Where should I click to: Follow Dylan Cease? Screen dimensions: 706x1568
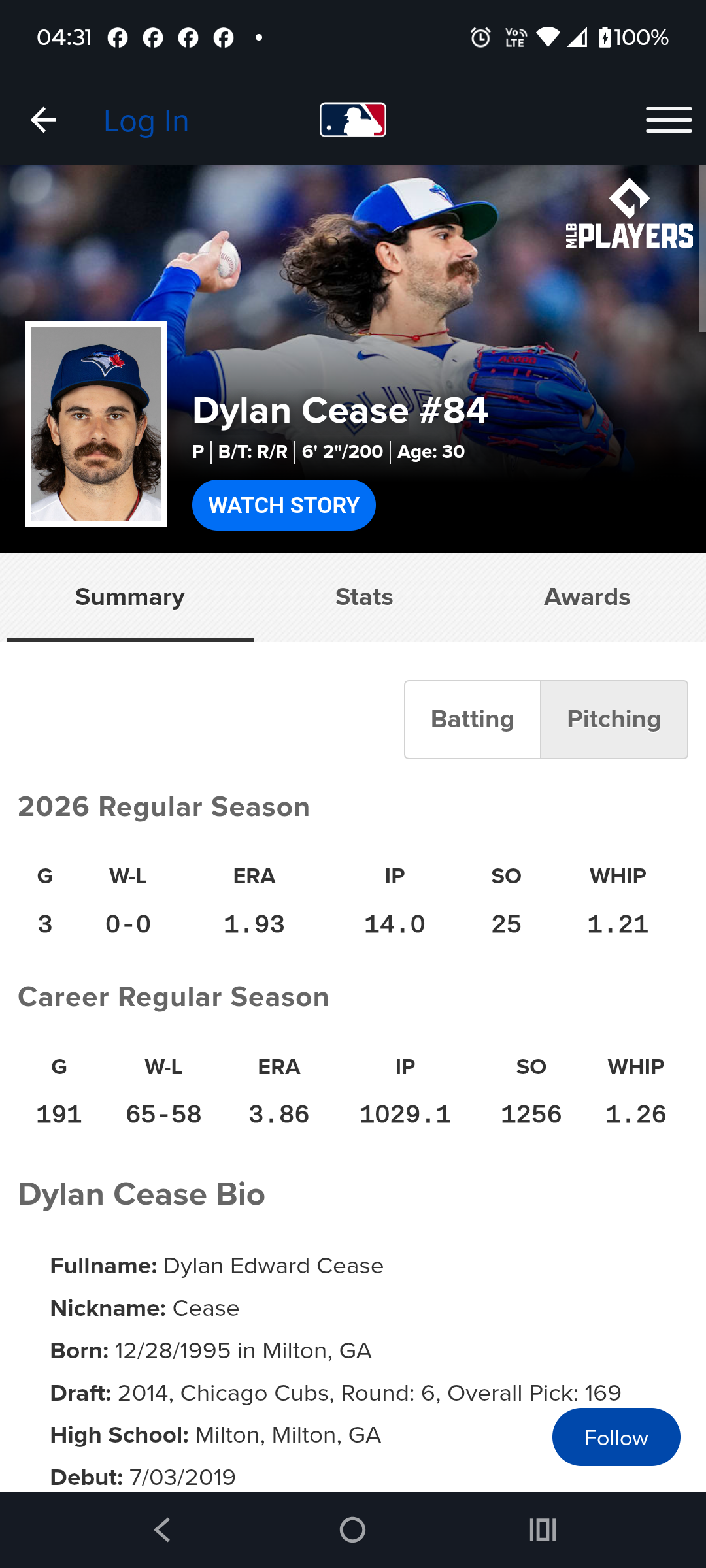[x=616, y=1437]
